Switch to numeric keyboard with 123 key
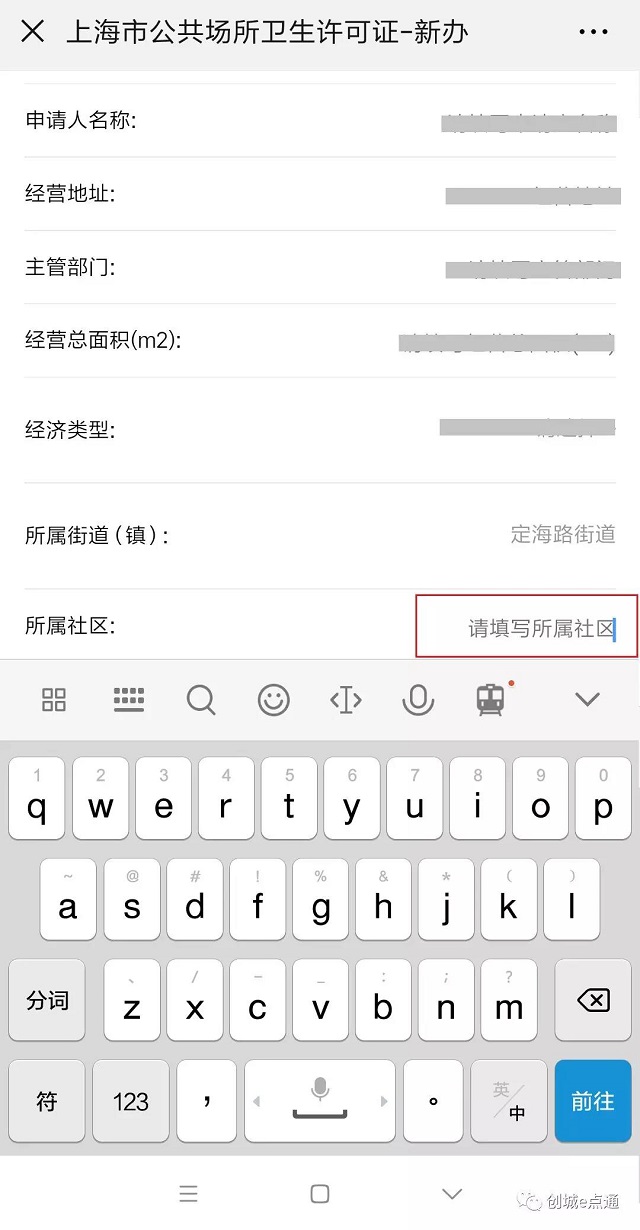The image size is (640, 1230). [131, 1101]
